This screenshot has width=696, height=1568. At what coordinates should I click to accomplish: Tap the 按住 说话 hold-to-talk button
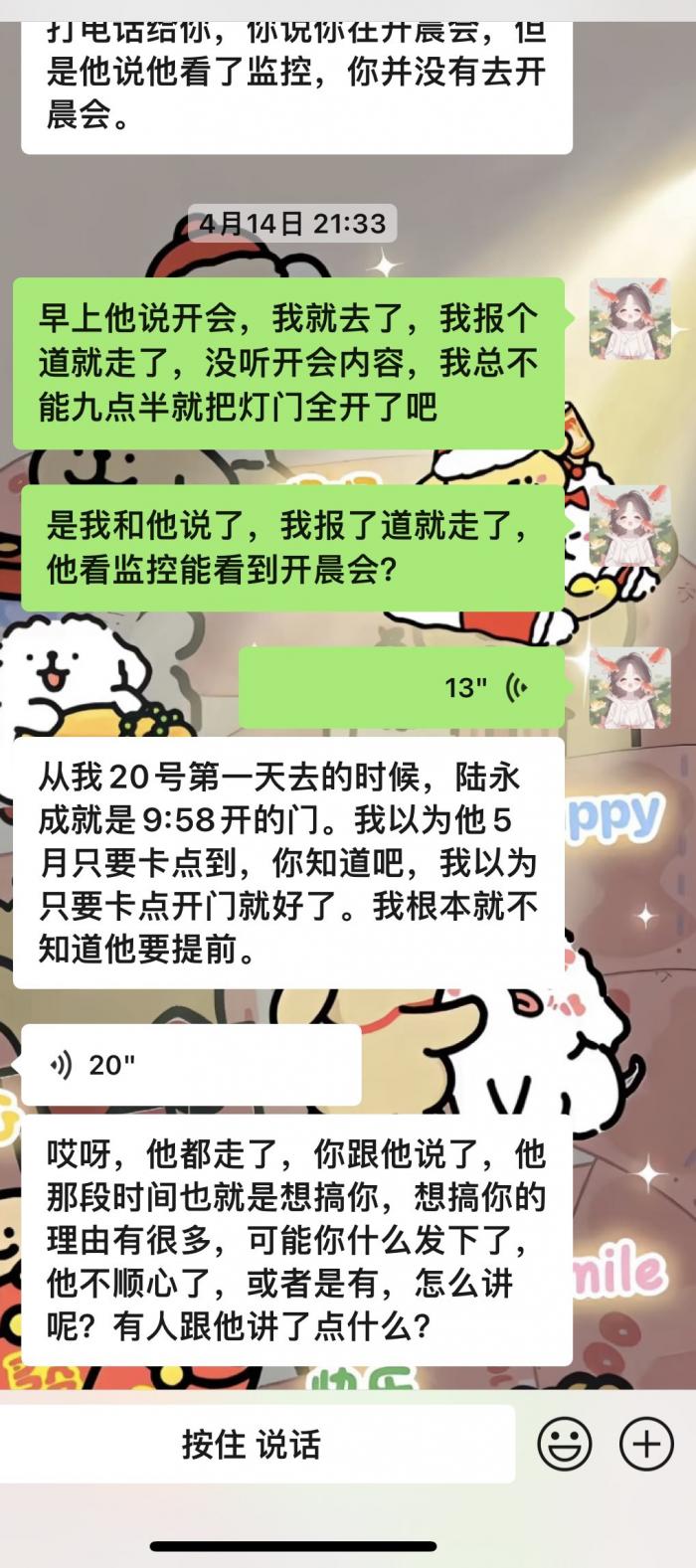point(253,1444)
